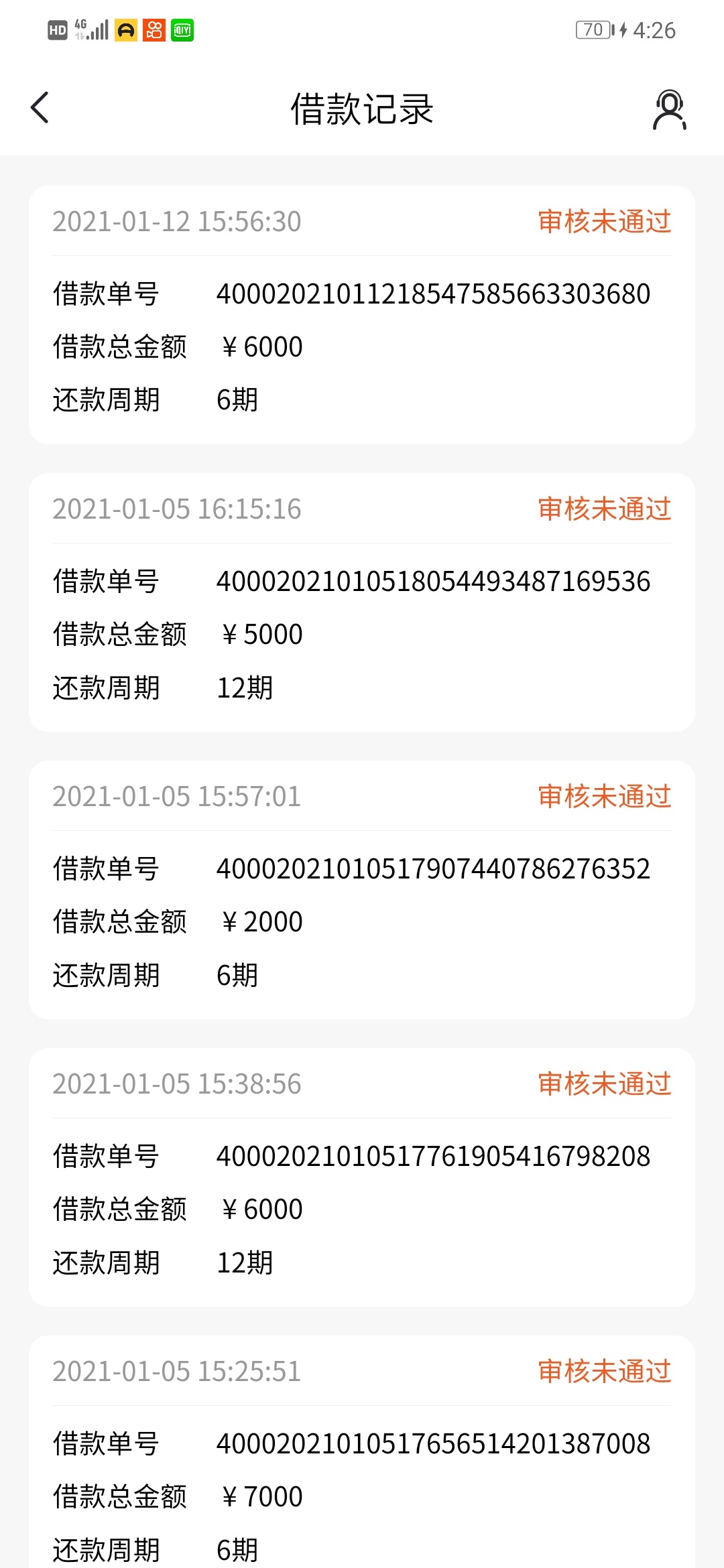Open the customer service icon
Viewport: 724px width, 1568px height.
click(669, 109)
